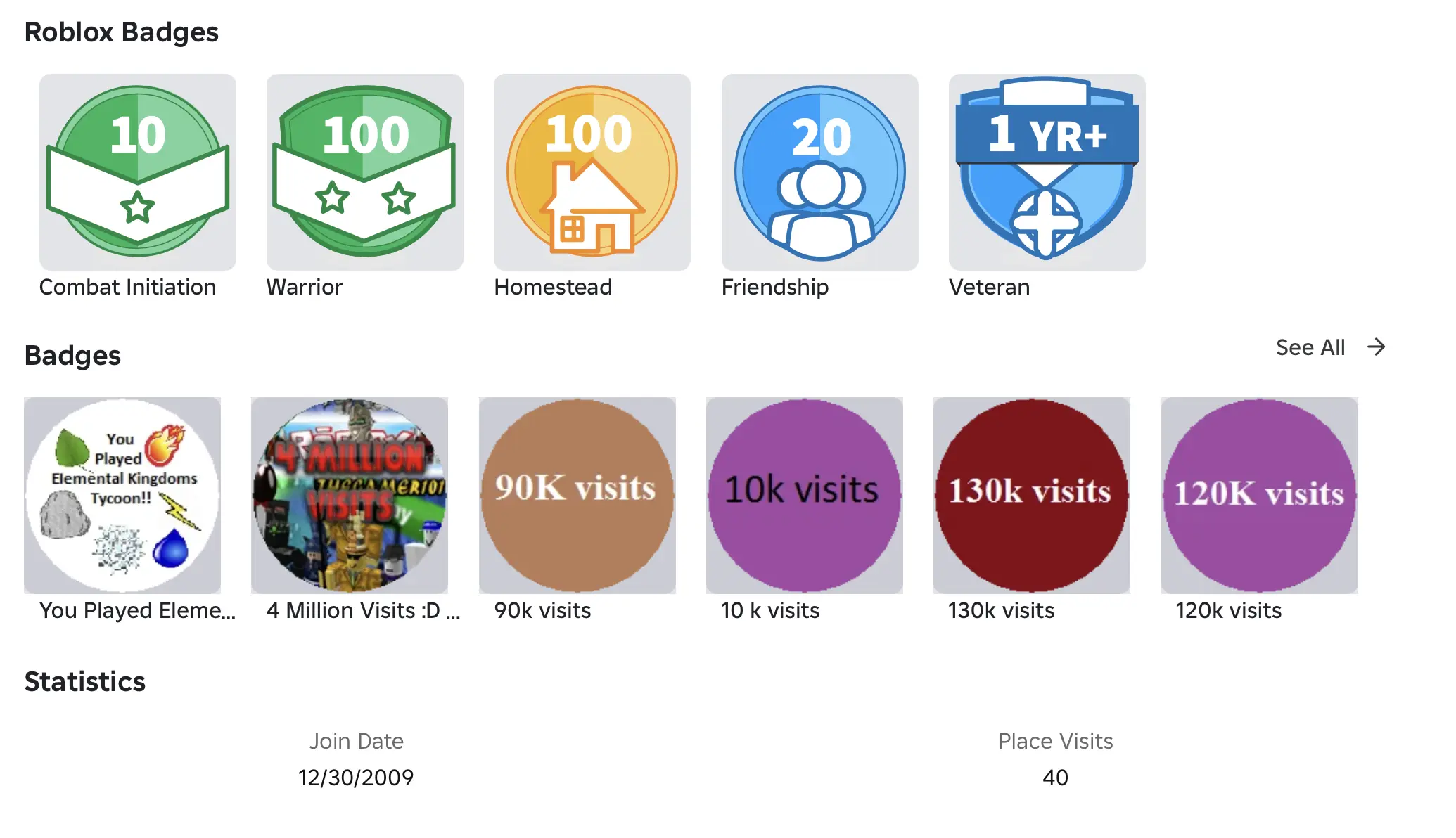Open You Played Elemental Kingdoms badge
This screenshot has height=838, width=1456.
tap(122, 496)
